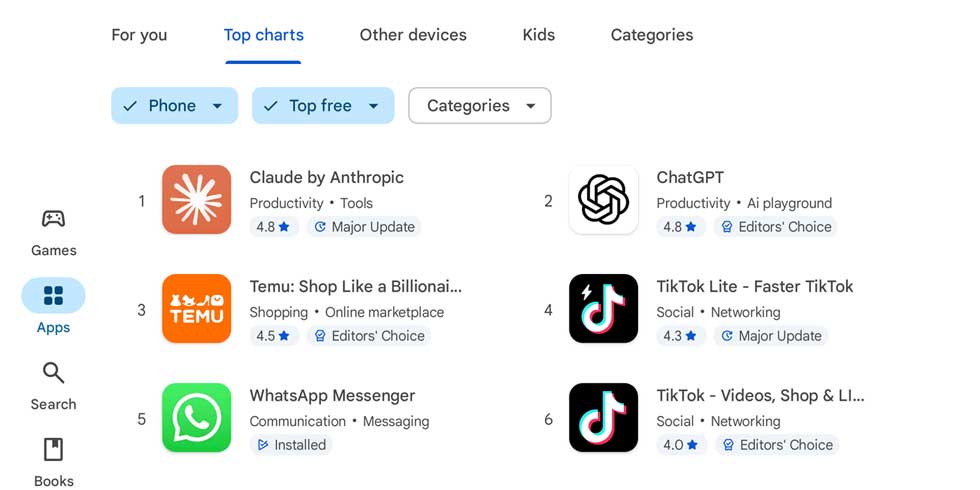Switch to the For you tab

pos(139,35)
